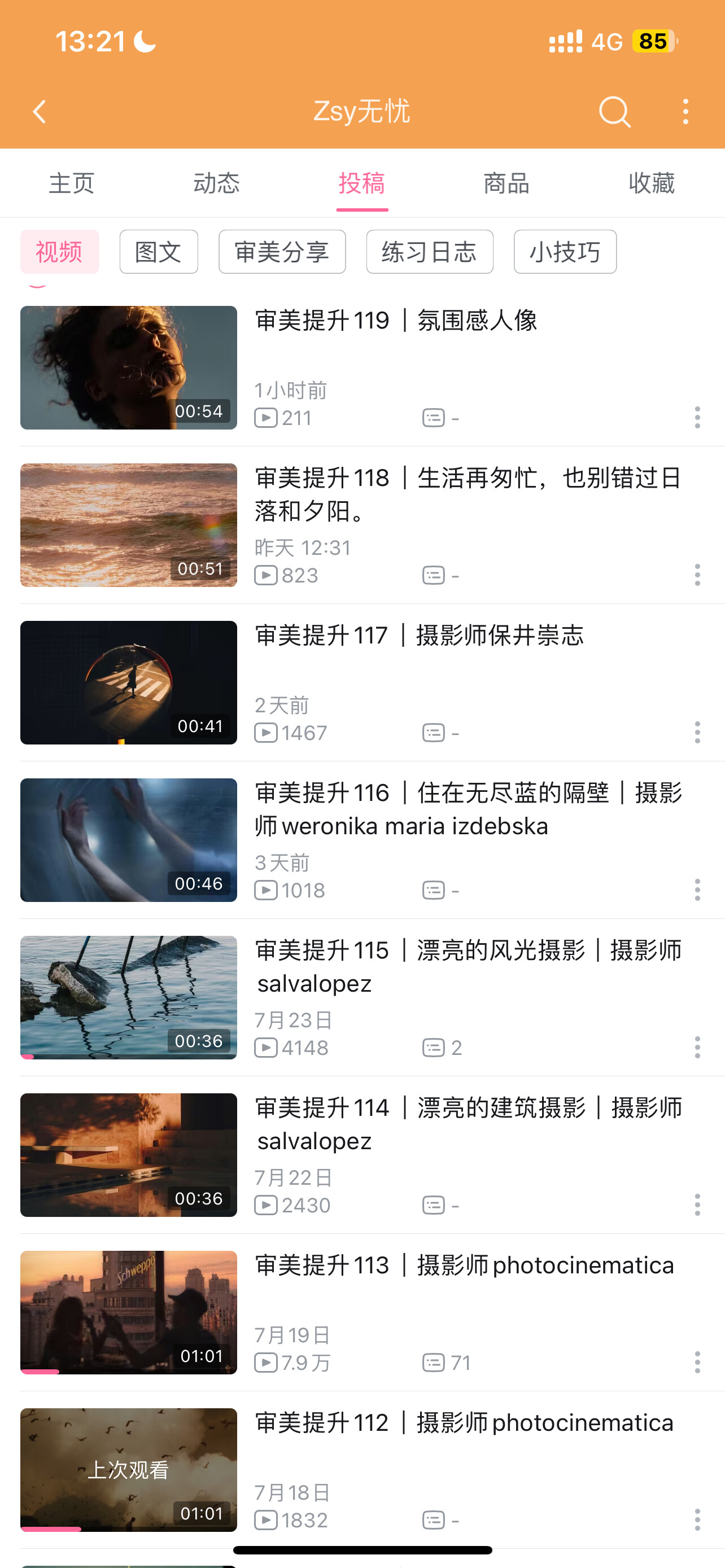This screenshot has height=1568, width=725.
Task: Select the 小技巧 chip
Action: pos(565,252)
